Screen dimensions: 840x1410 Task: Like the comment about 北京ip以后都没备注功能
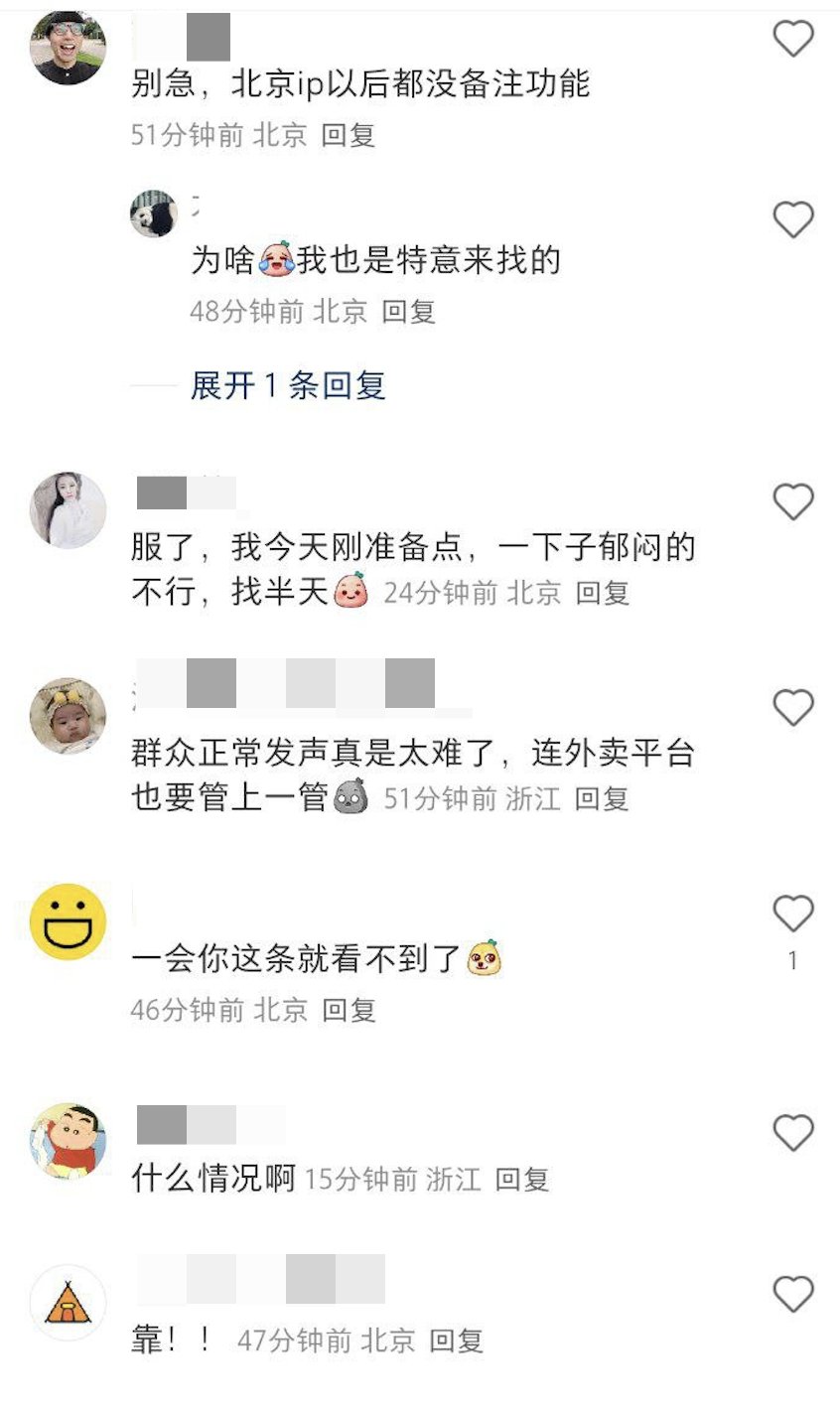[x=792, y=40]
